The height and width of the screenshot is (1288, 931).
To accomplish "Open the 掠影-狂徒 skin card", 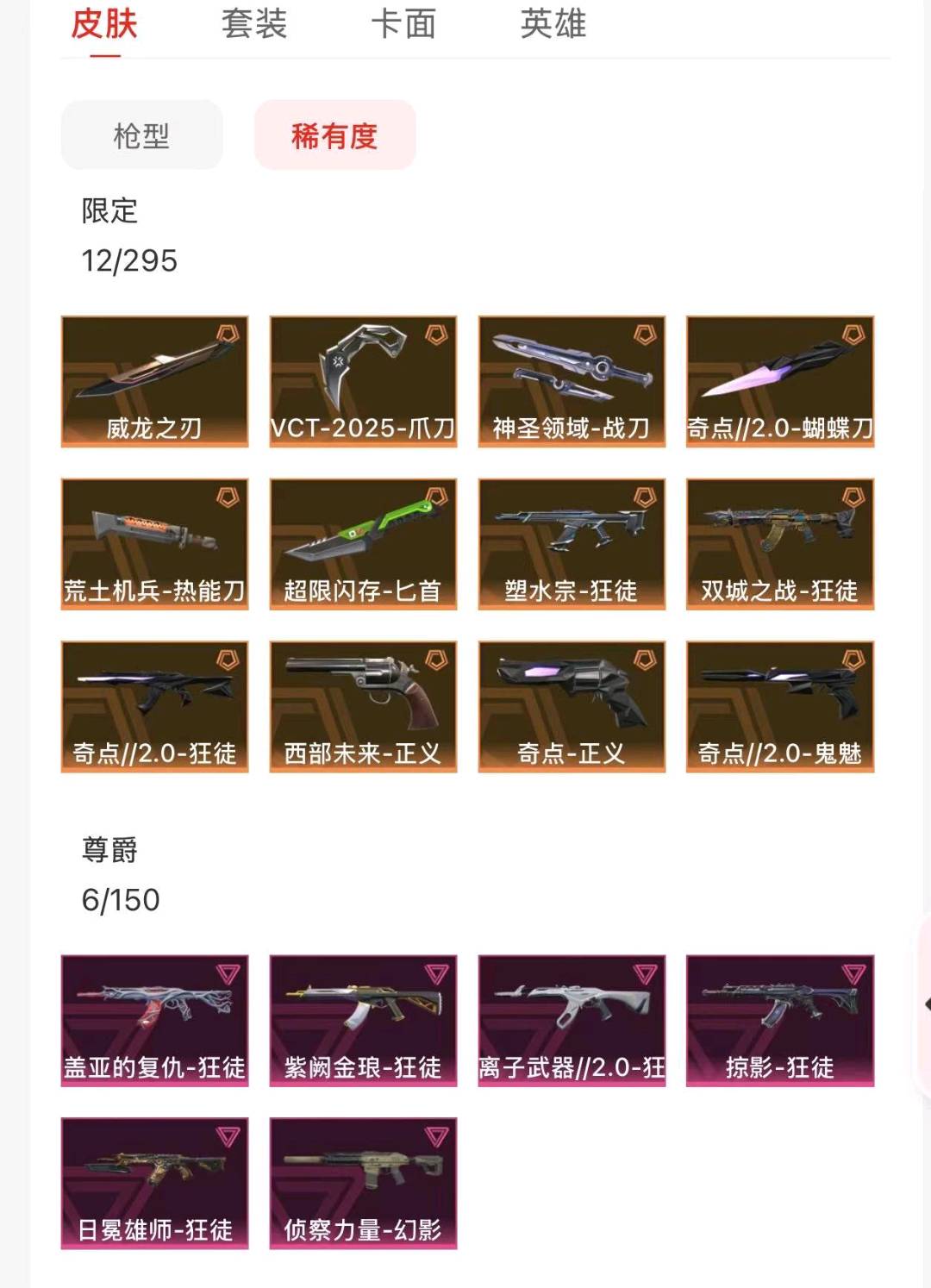I will [x=780, y=1020].
